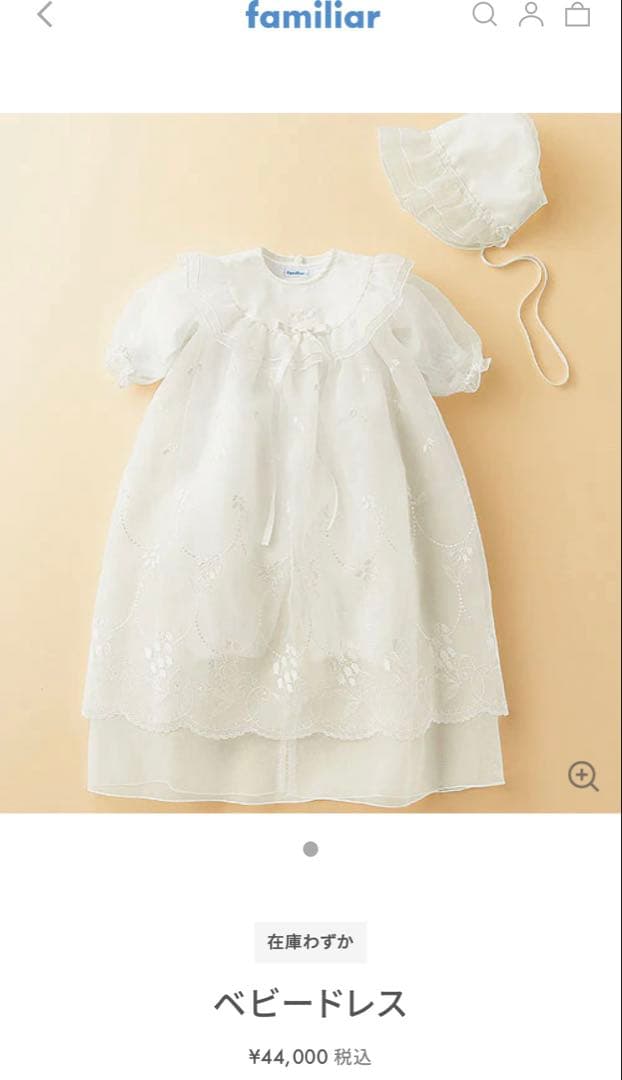Open the shopping bag
The width and height of the screenshot is (622, 1080).
577,14
